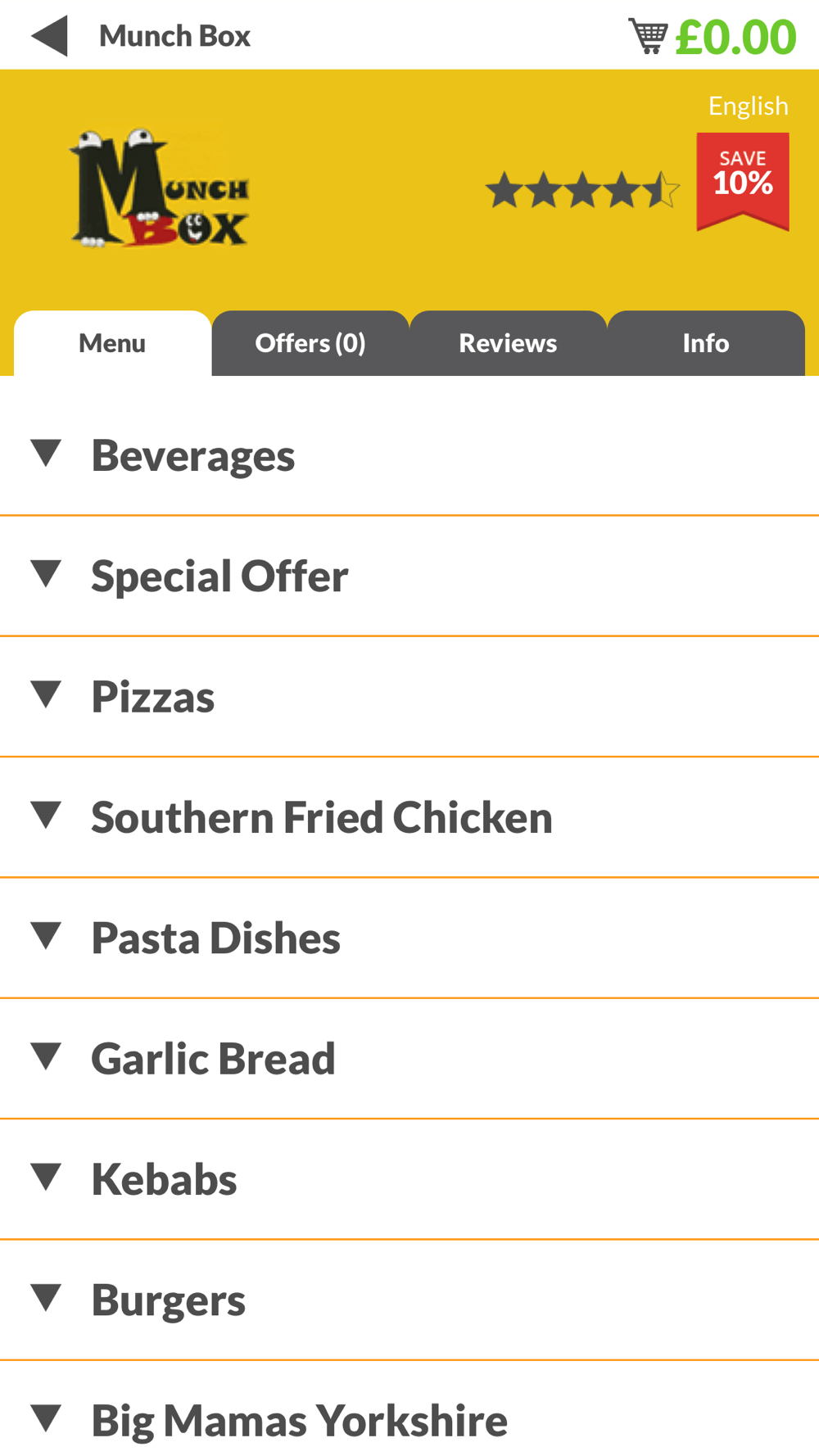Change language via English link

(748, 106)
